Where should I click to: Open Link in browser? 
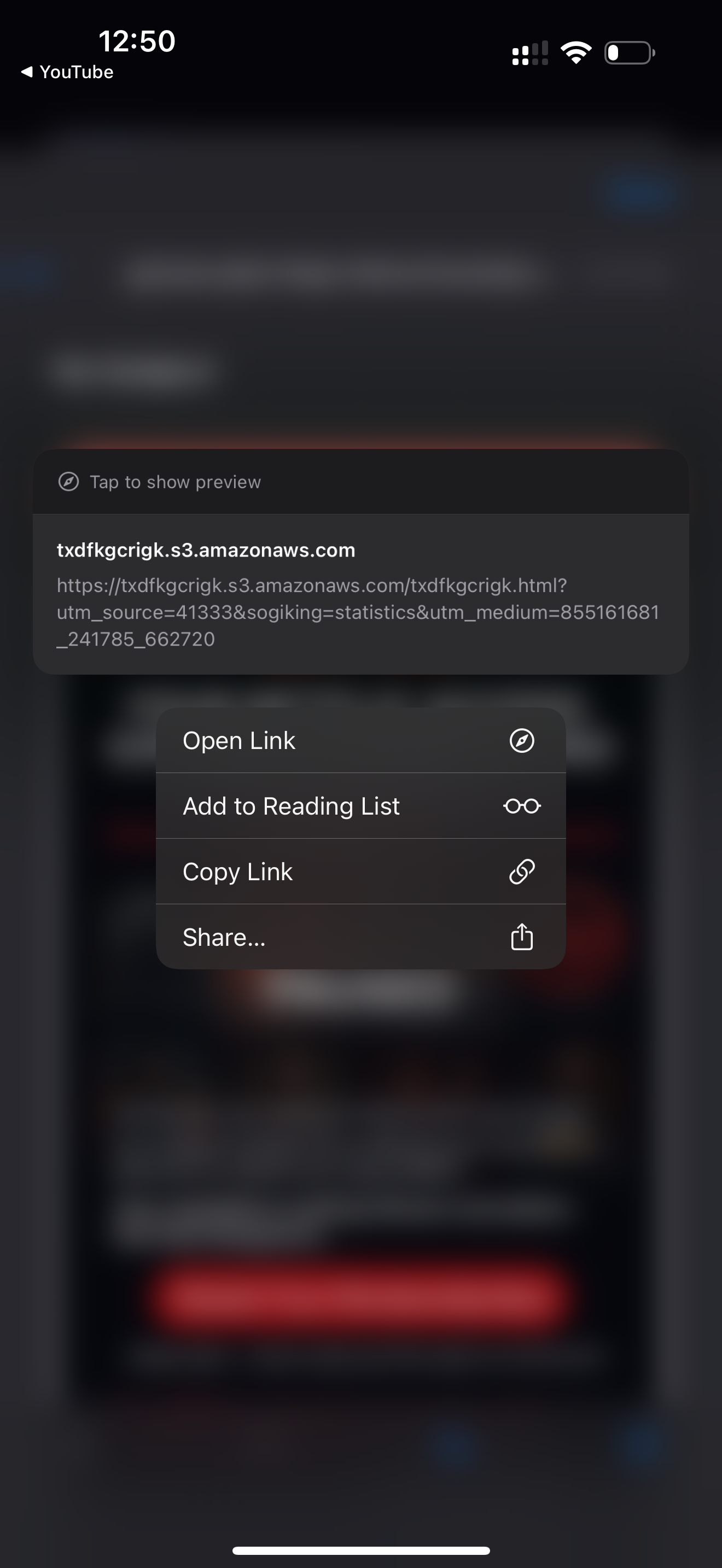[x=360, y=741]
